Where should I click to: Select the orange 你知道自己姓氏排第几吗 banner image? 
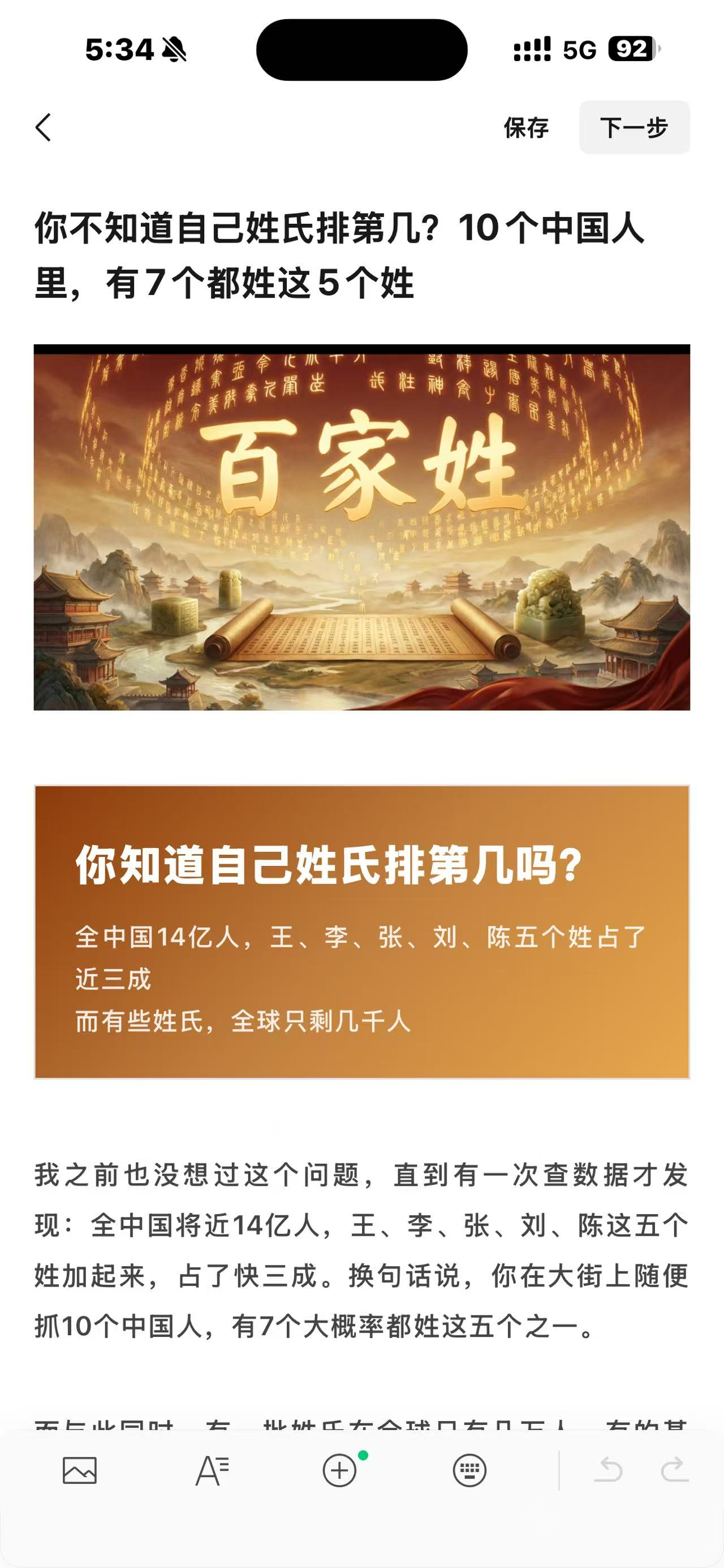click(x=361, y=932)
